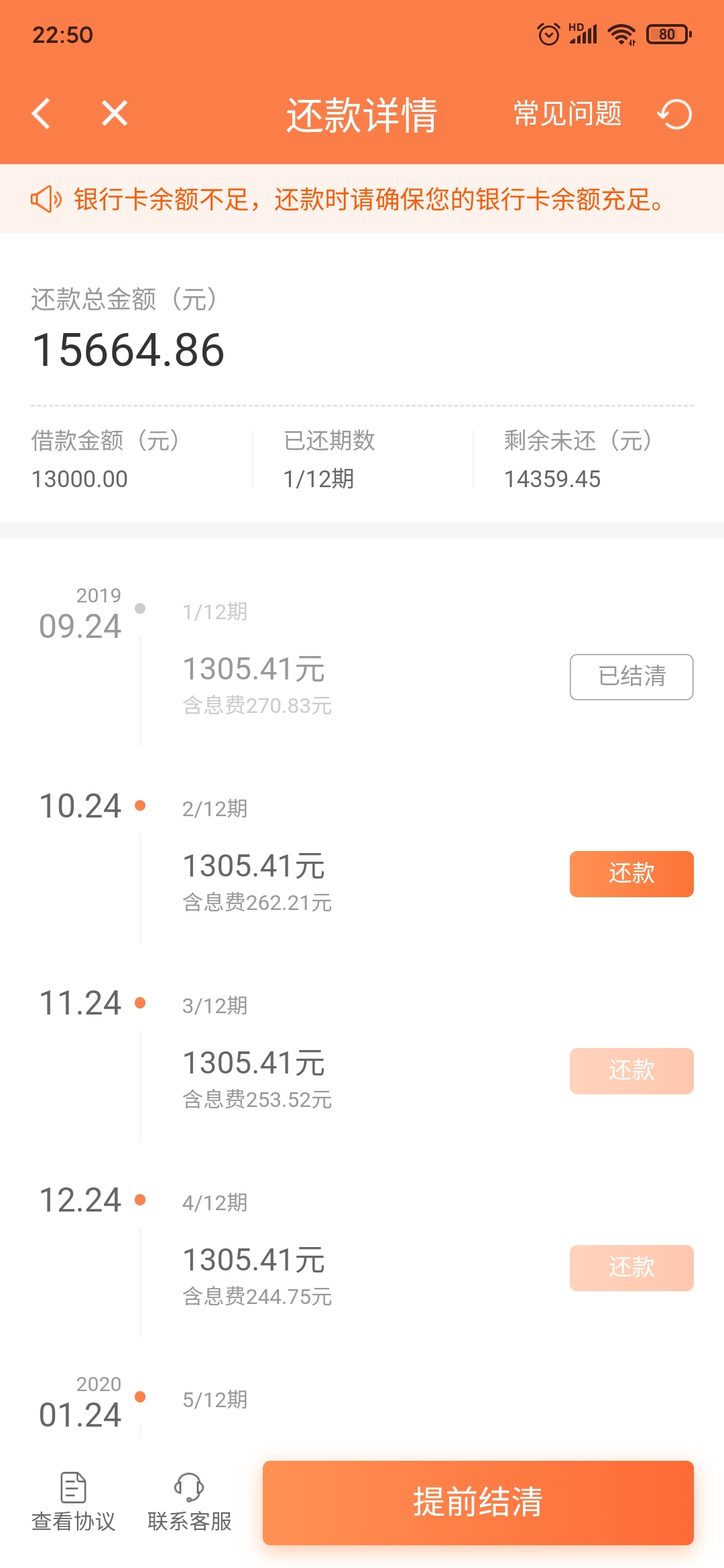
Task: Open the Wi-Fi status icon
Action: 620,33
